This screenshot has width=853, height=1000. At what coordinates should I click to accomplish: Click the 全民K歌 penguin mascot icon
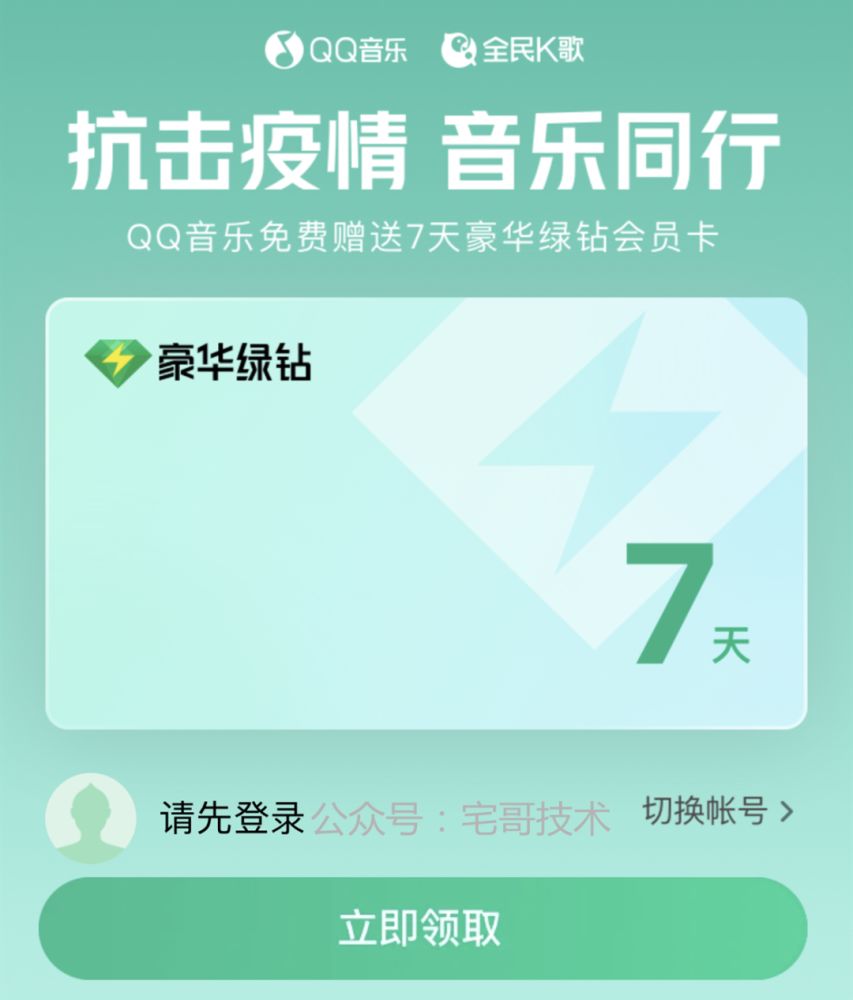458,48
